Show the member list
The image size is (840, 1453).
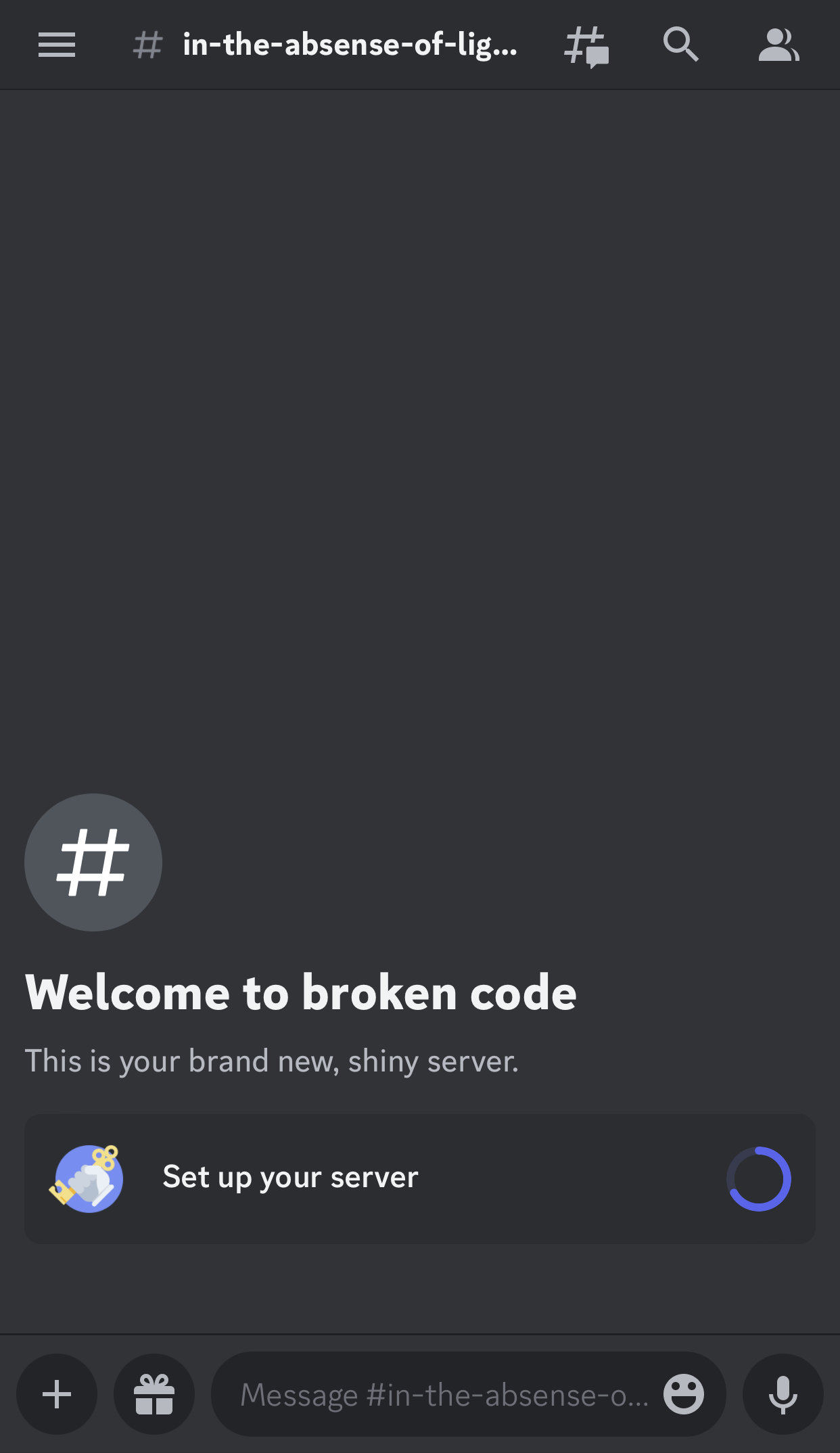click(x=778, y=45)
